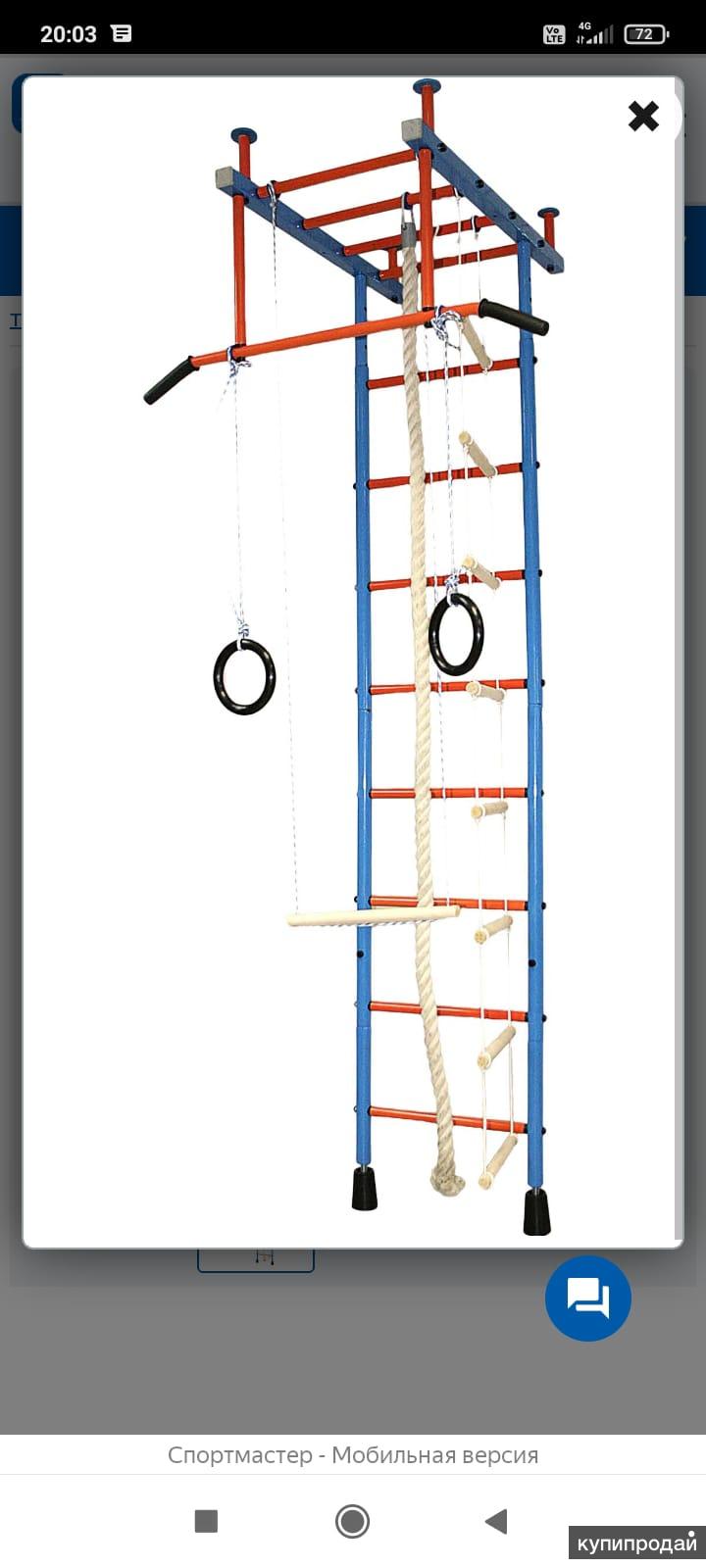Go back using system navigation
Screen dimensions: 706x1568
(x=496, y=1521)
